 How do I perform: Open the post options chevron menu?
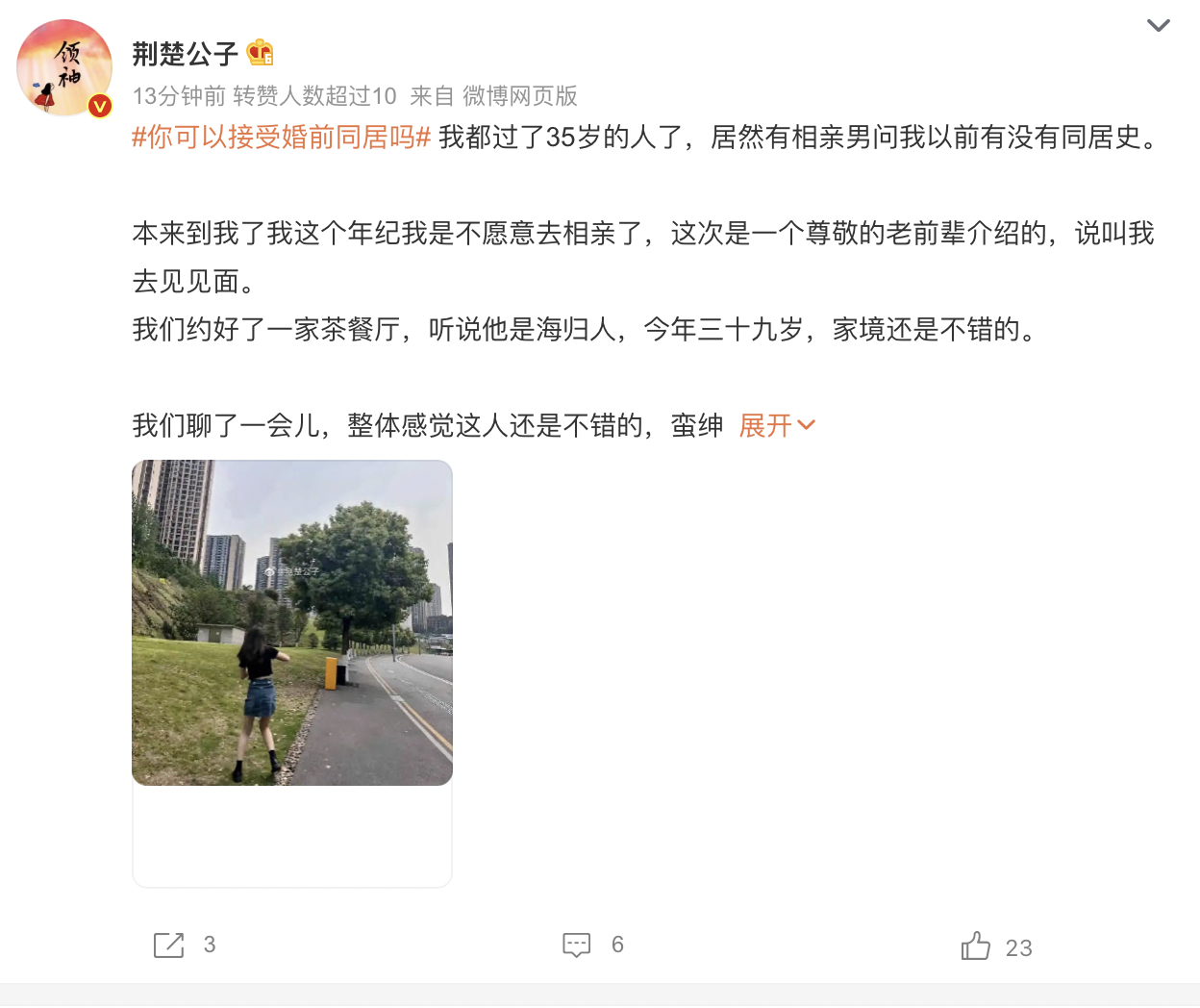tap(1158, 26)
